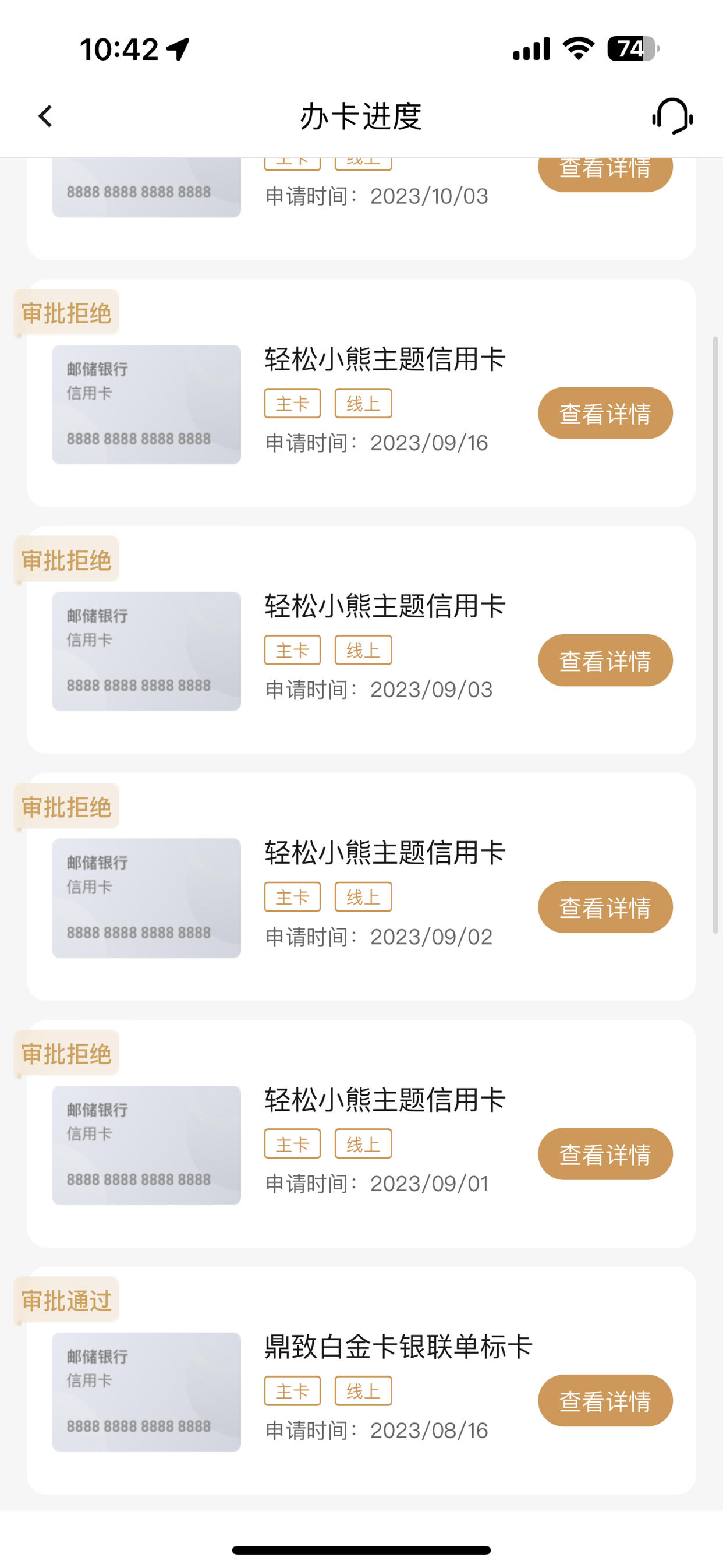
Task: Tap 查看详情 for the 2023/09/16 application
Action: pyautogui.click(x=605, y=414)
